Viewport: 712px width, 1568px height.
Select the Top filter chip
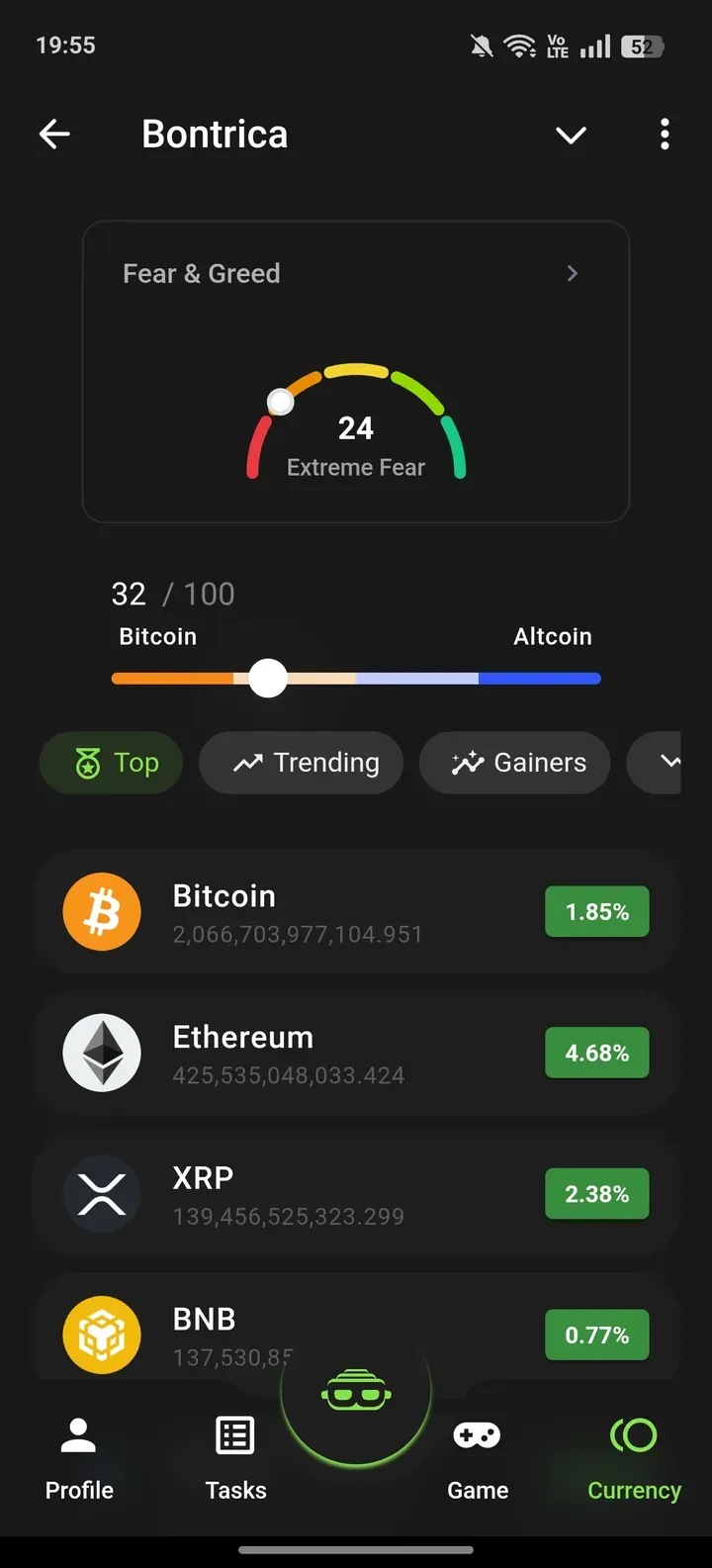point(112,763)
